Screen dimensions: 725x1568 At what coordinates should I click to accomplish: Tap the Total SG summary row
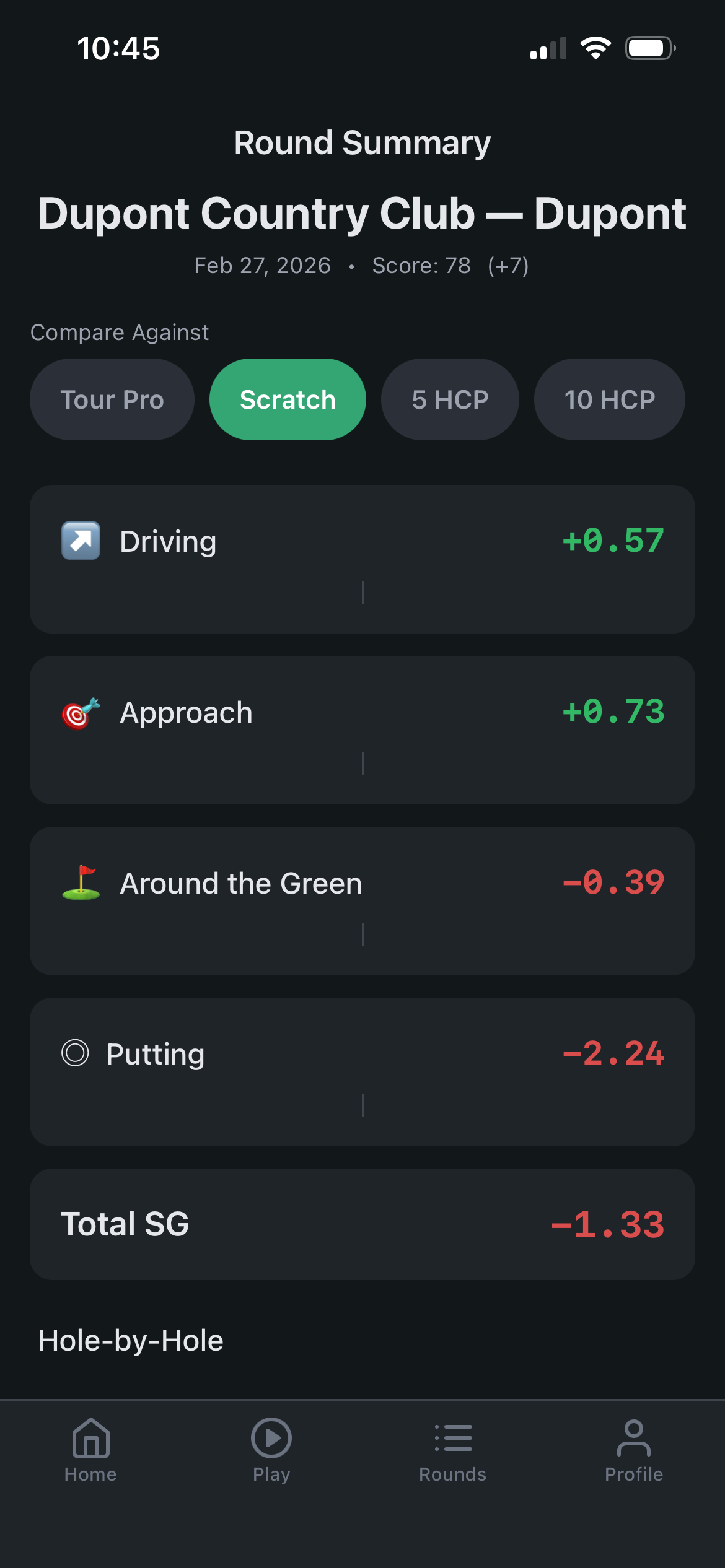[362, 1224]
